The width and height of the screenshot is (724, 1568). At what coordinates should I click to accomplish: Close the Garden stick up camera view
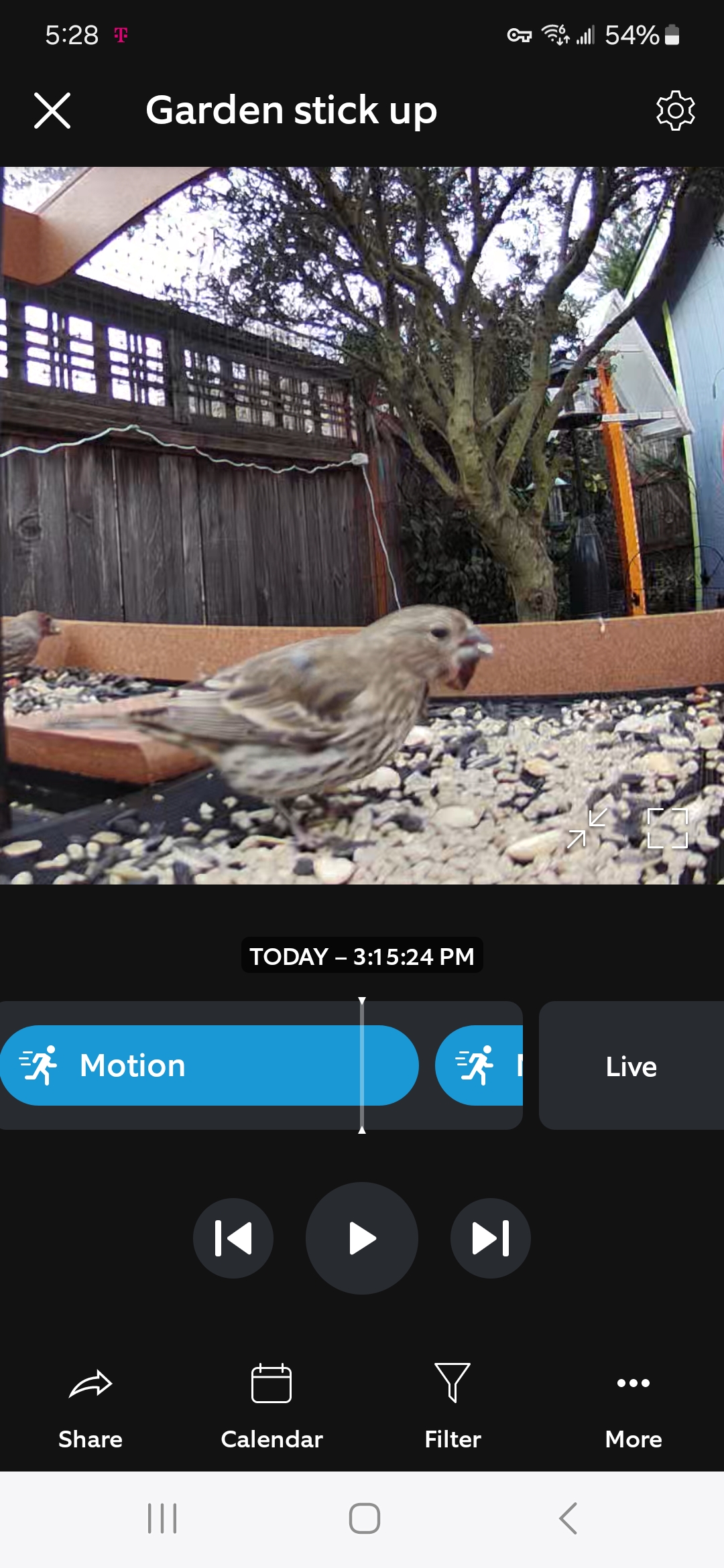pyautogui.click(x=52, y=111)
